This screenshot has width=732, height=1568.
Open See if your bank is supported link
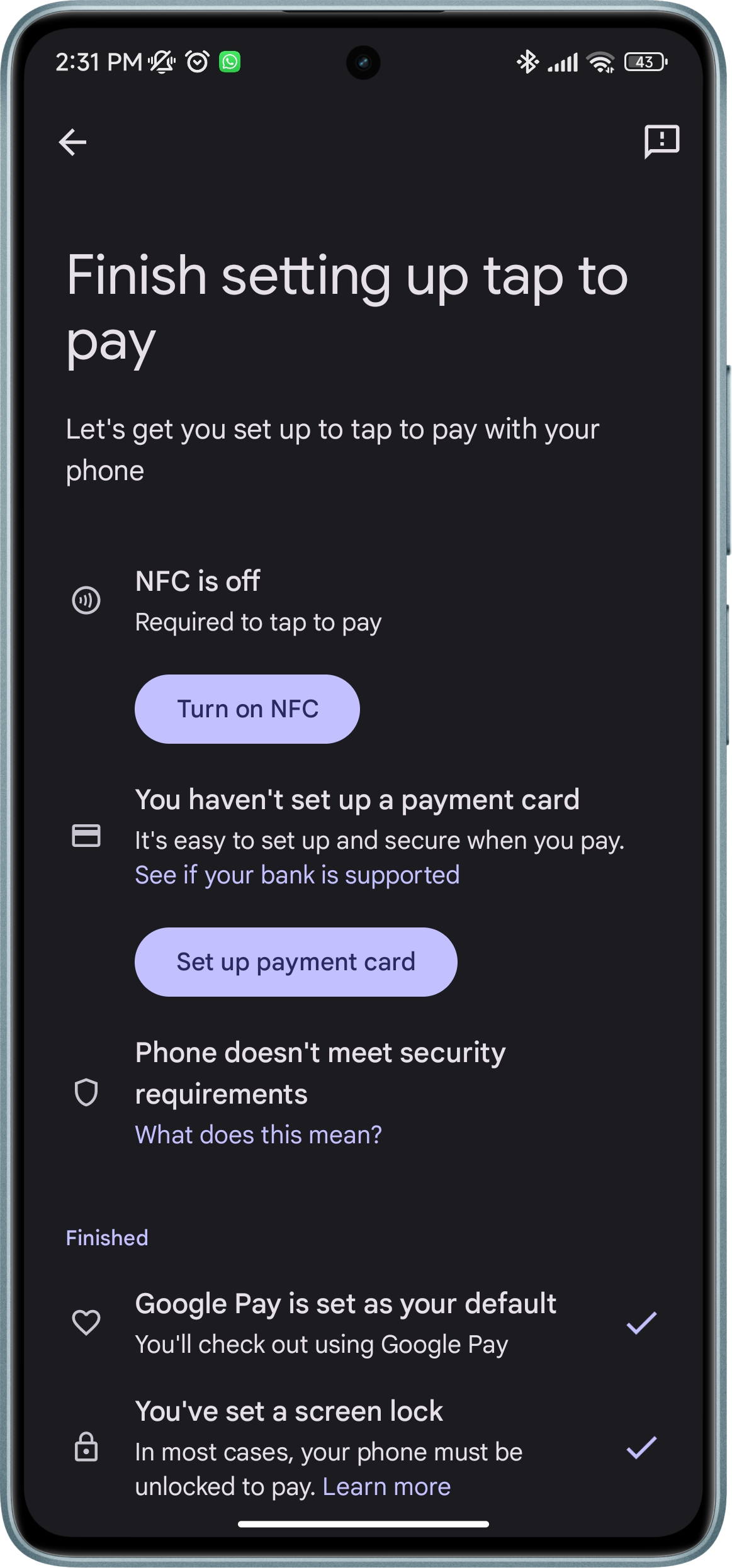click(297, 875)
